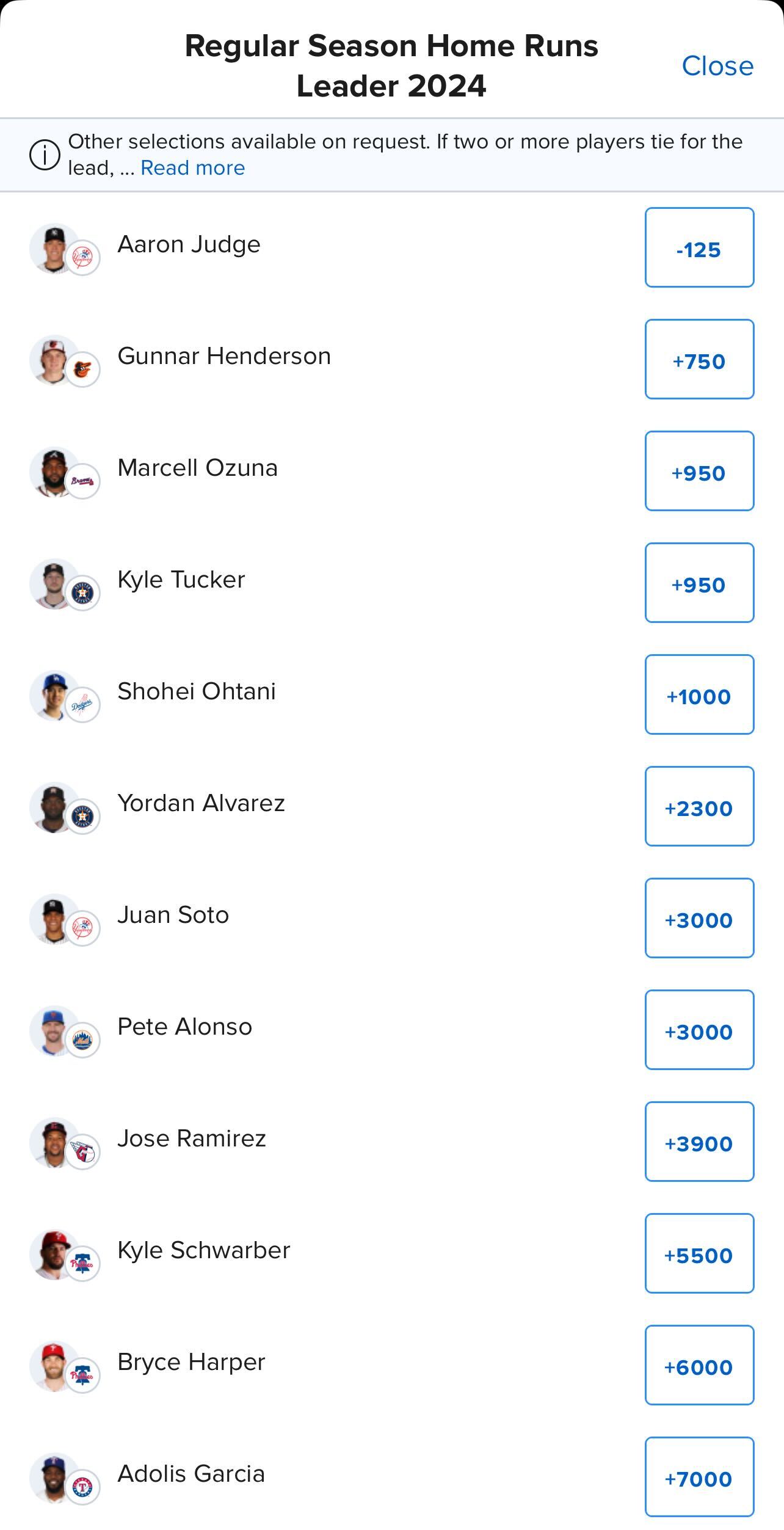Viewport: 784px width, 1530px height.
Task: Bet on Juan Soto at +3000
Action: pos(700,918)
